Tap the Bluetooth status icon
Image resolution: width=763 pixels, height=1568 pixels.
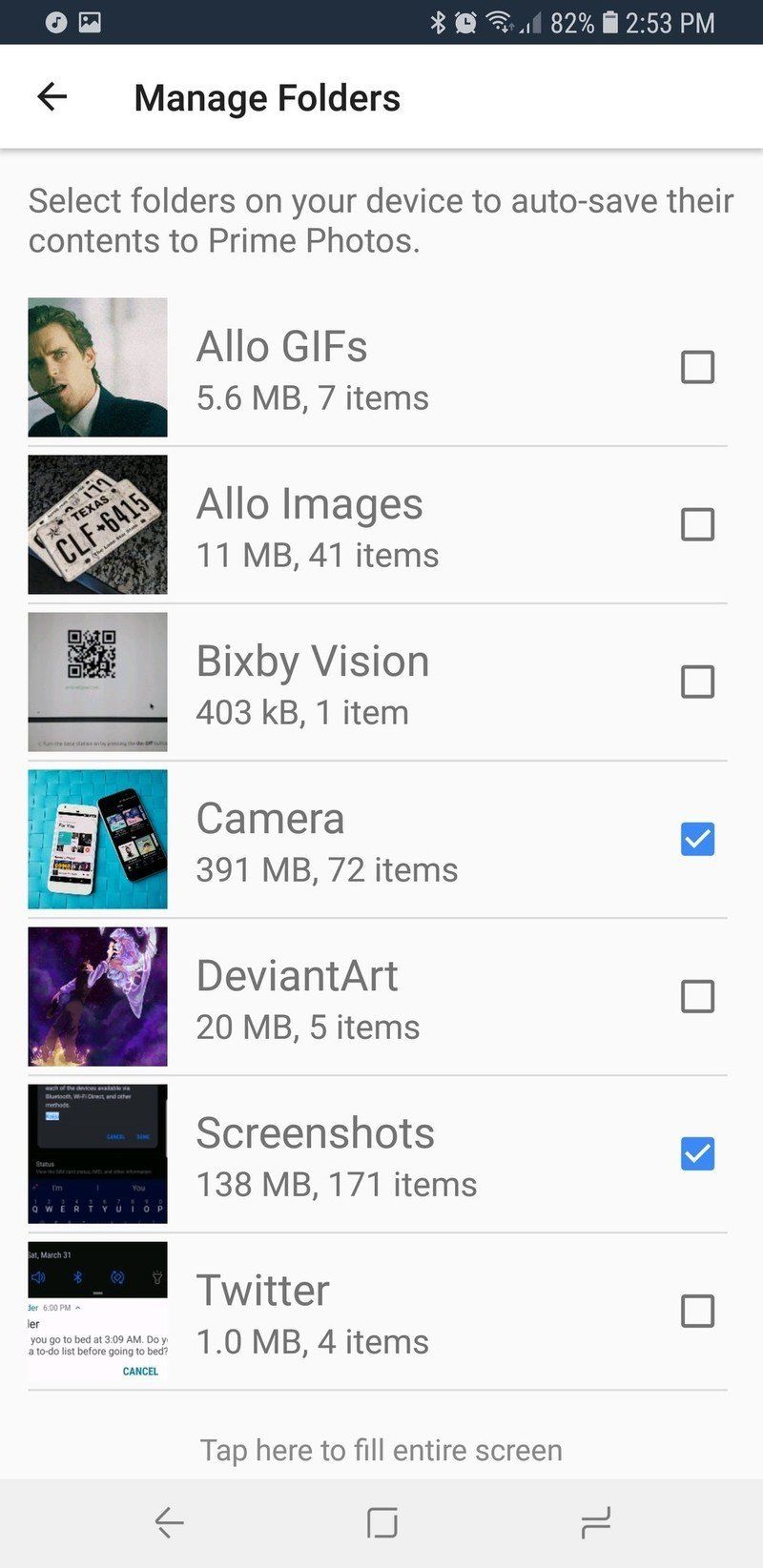[438, 21]
